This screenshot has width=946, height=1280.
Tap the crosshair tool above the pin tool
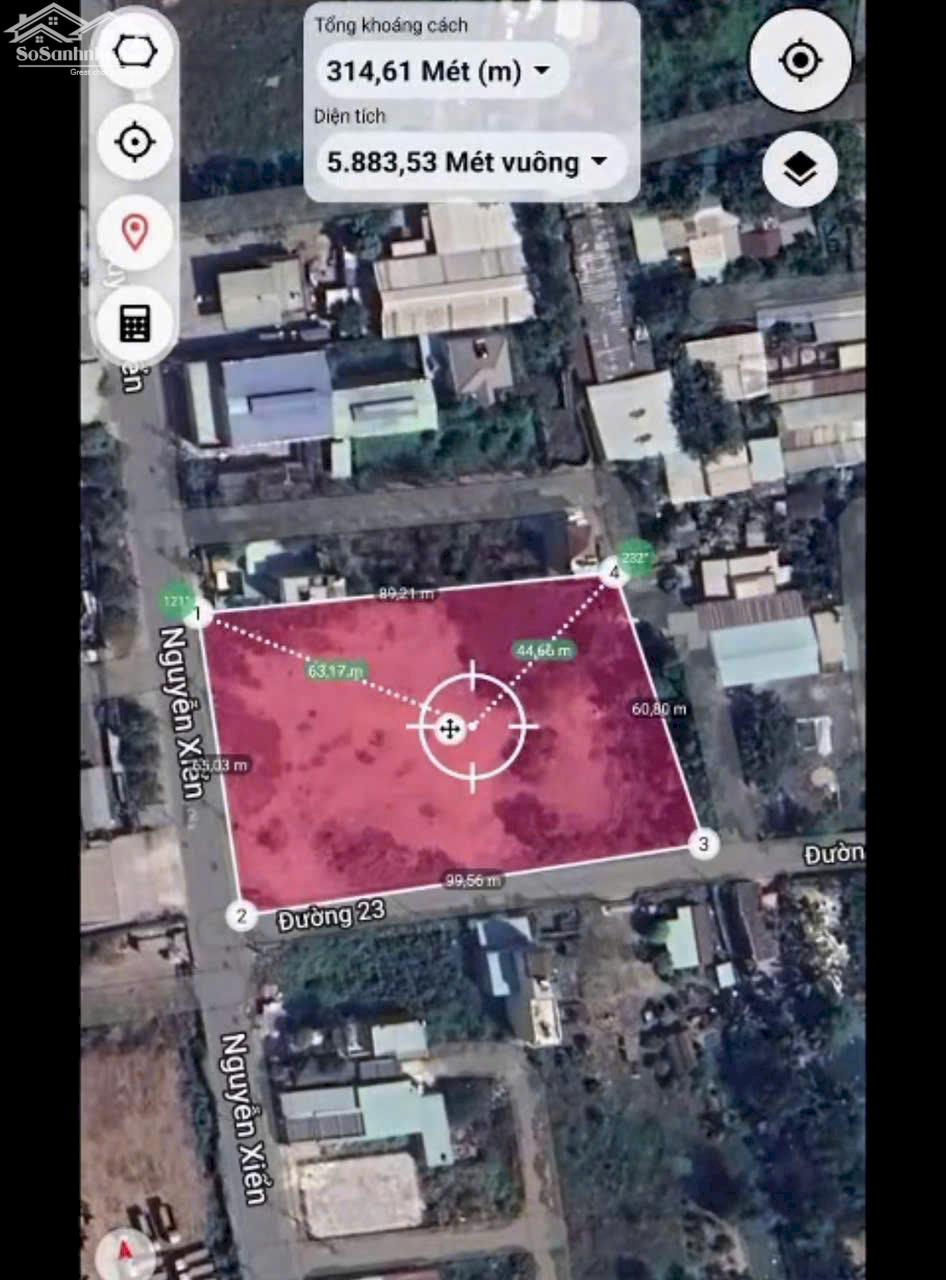(135, 142)
